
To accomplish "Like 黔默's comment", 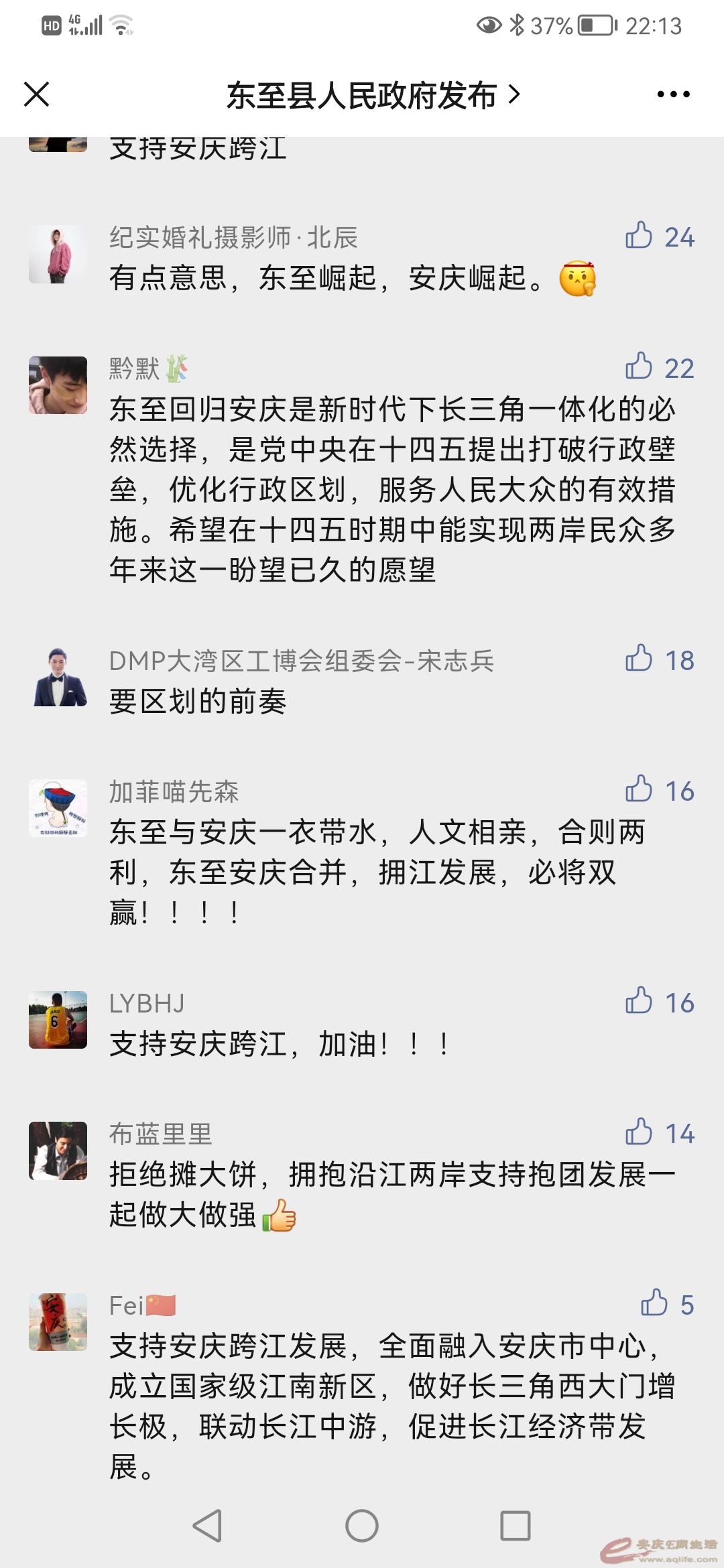I will [x=639, y=367].
